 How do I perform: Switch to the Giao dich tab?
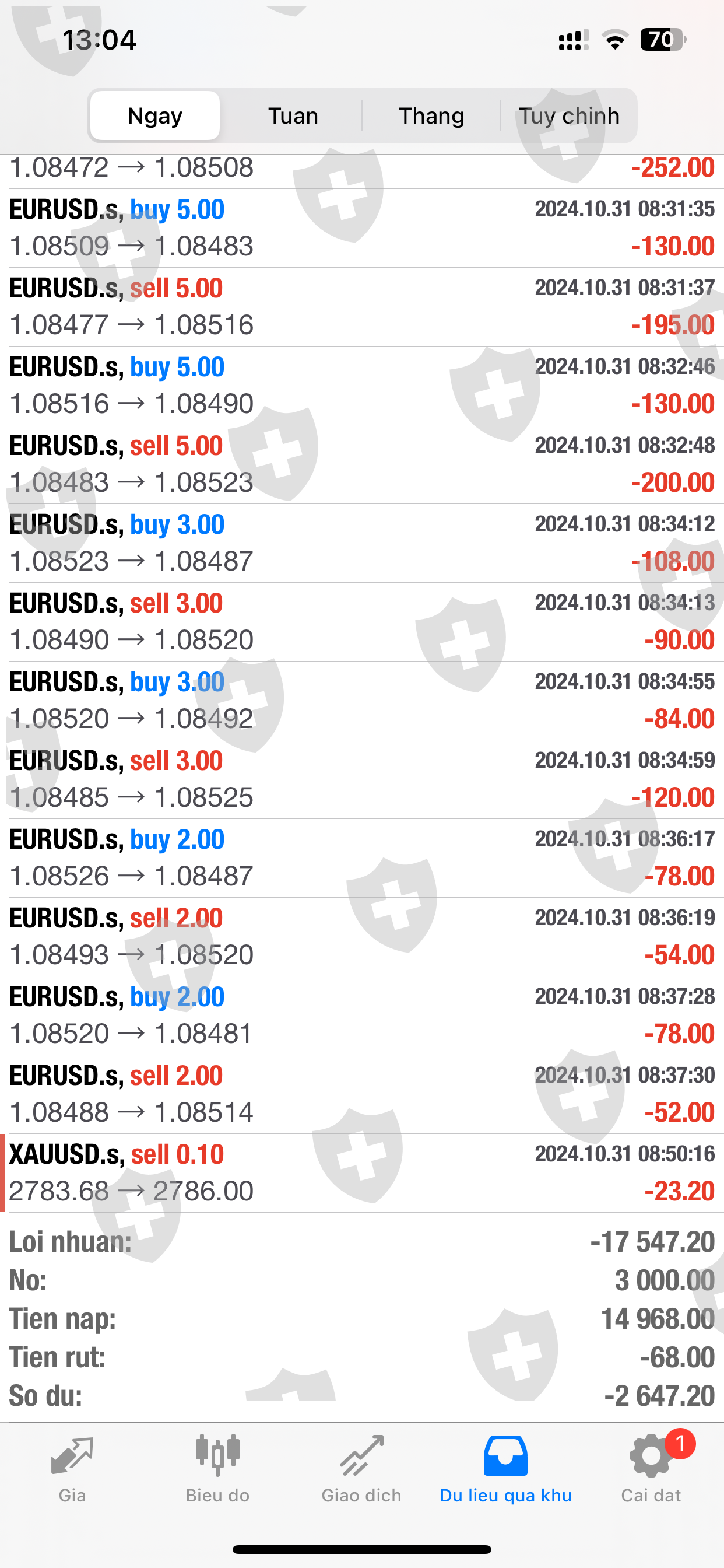[x=361, y=1469]
